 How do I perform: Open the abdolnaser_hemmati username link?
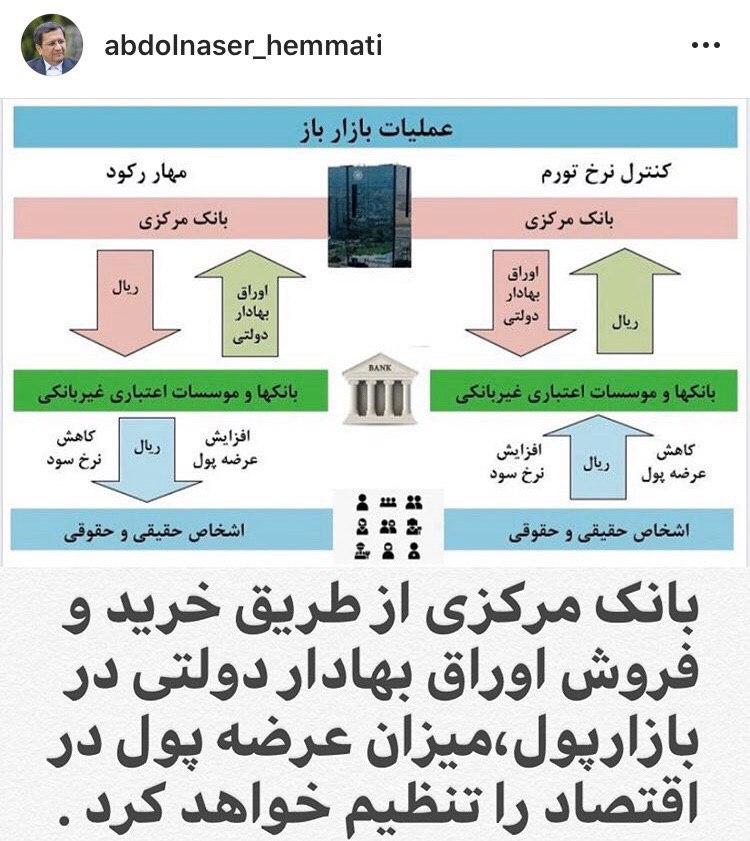(243, 46)
